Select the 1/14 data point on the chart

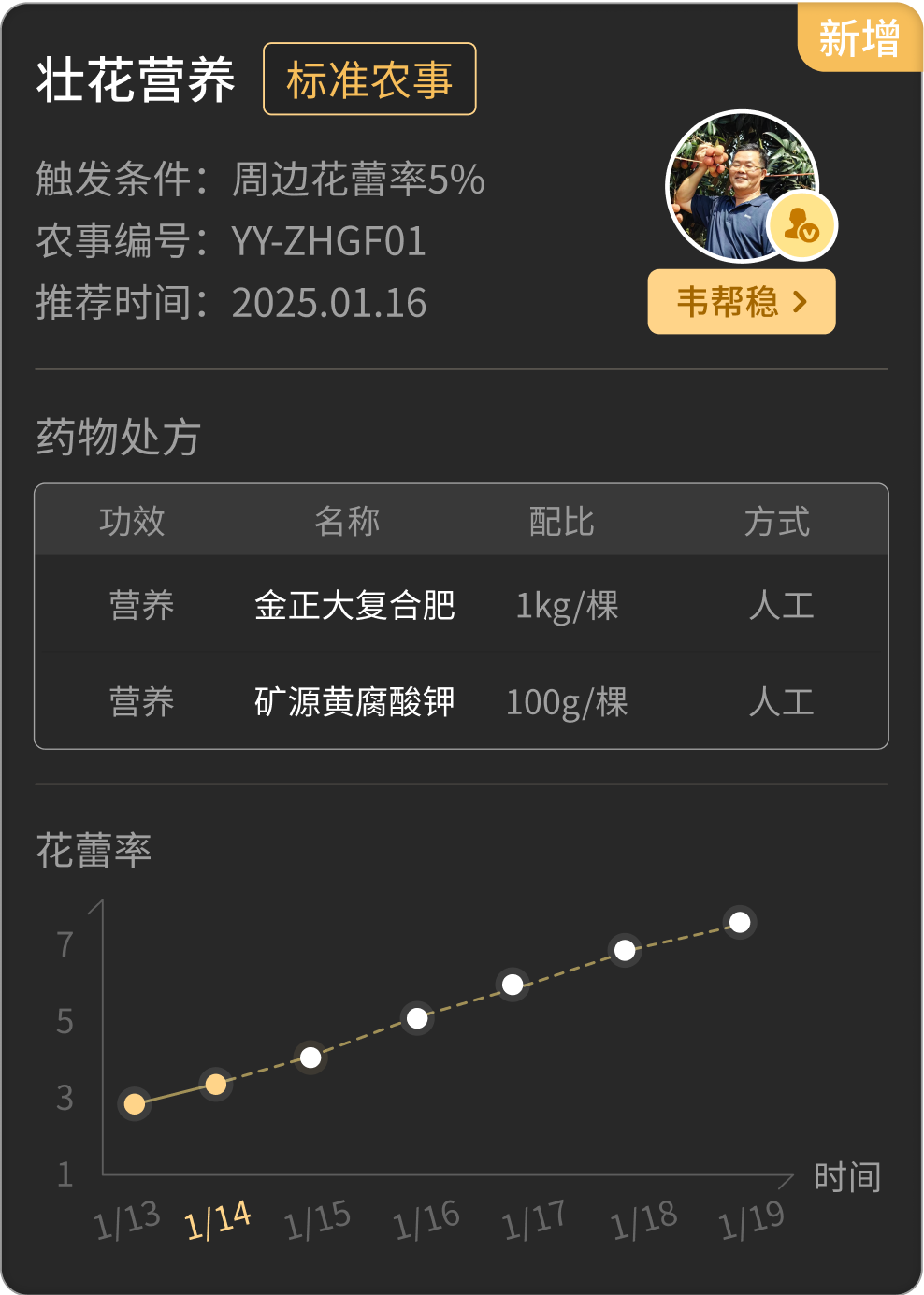click(x=216, y=1085)
